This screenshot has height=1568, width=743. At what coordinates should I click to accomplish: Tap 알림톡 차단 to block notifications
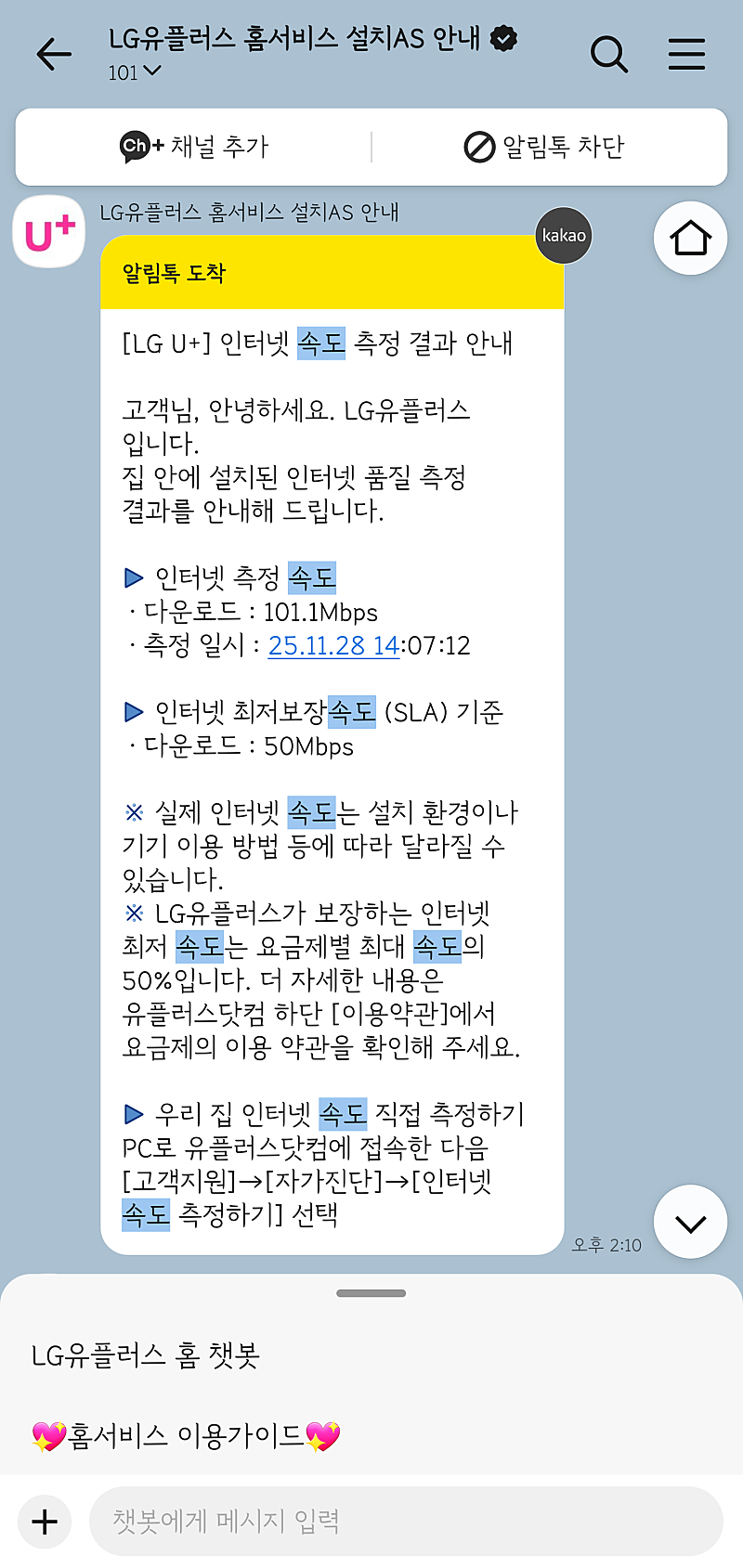tap(544, 147)
